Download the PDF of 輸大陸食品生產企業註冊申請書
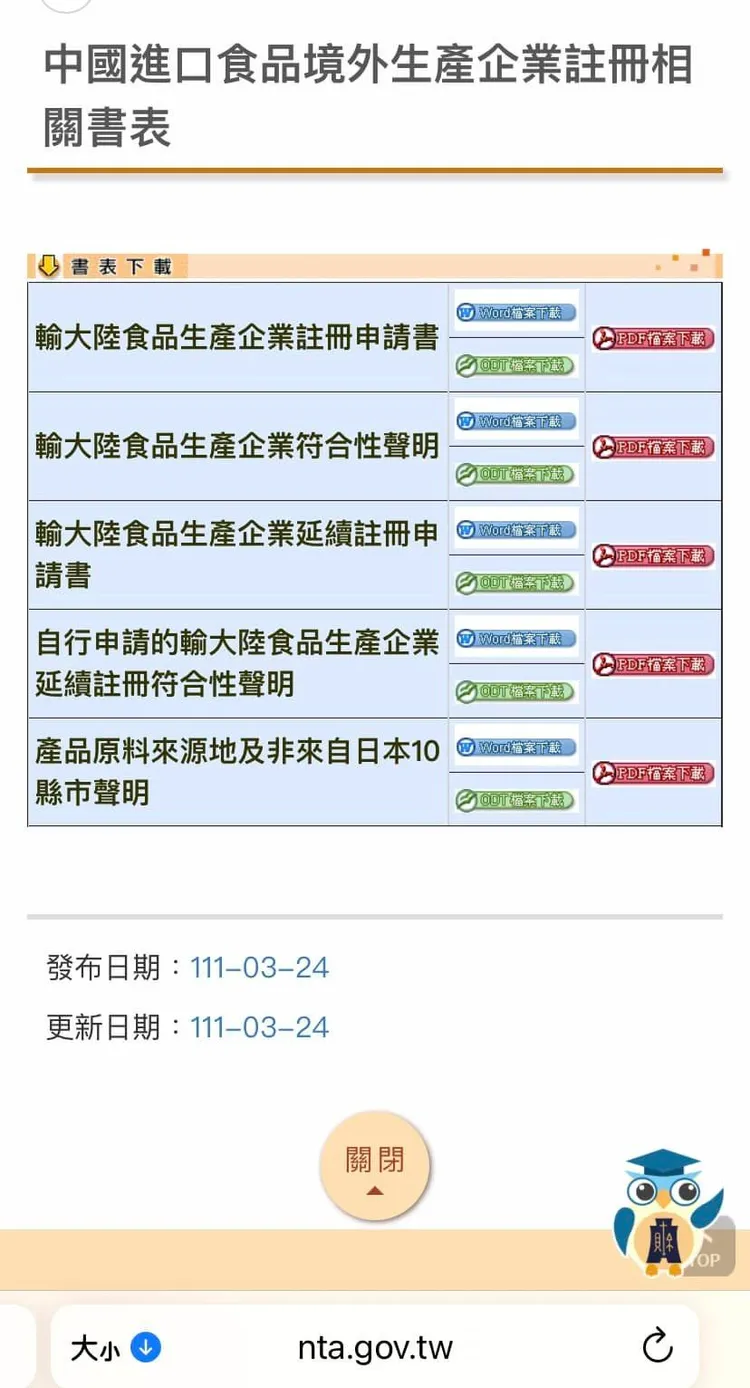The image size is (750, 1388). tap(653, 339)
